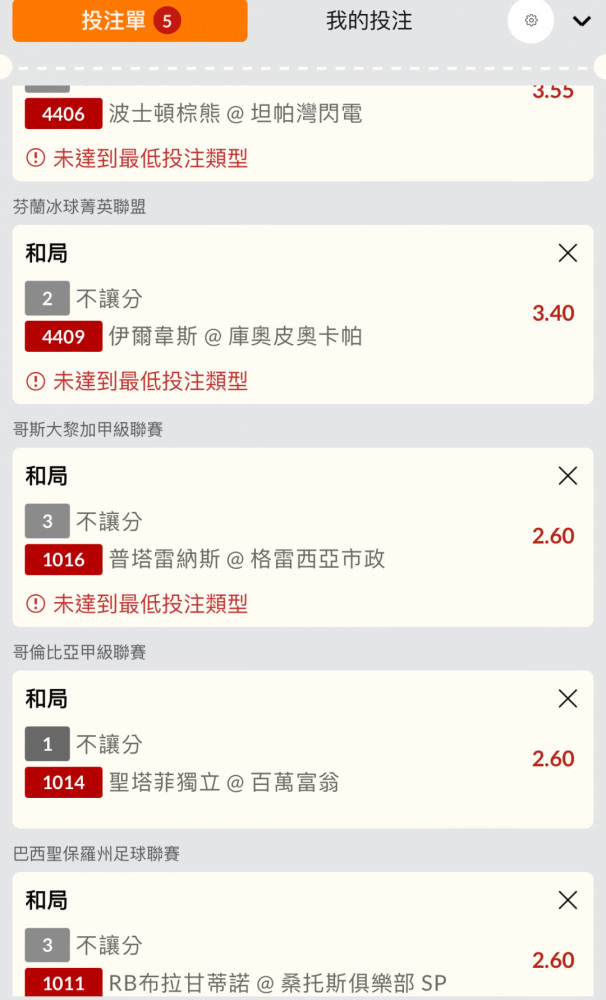The width and height of the screenshot is (606, 1000).
Task: Open bet slip settings gear
Action: (531, 20)
